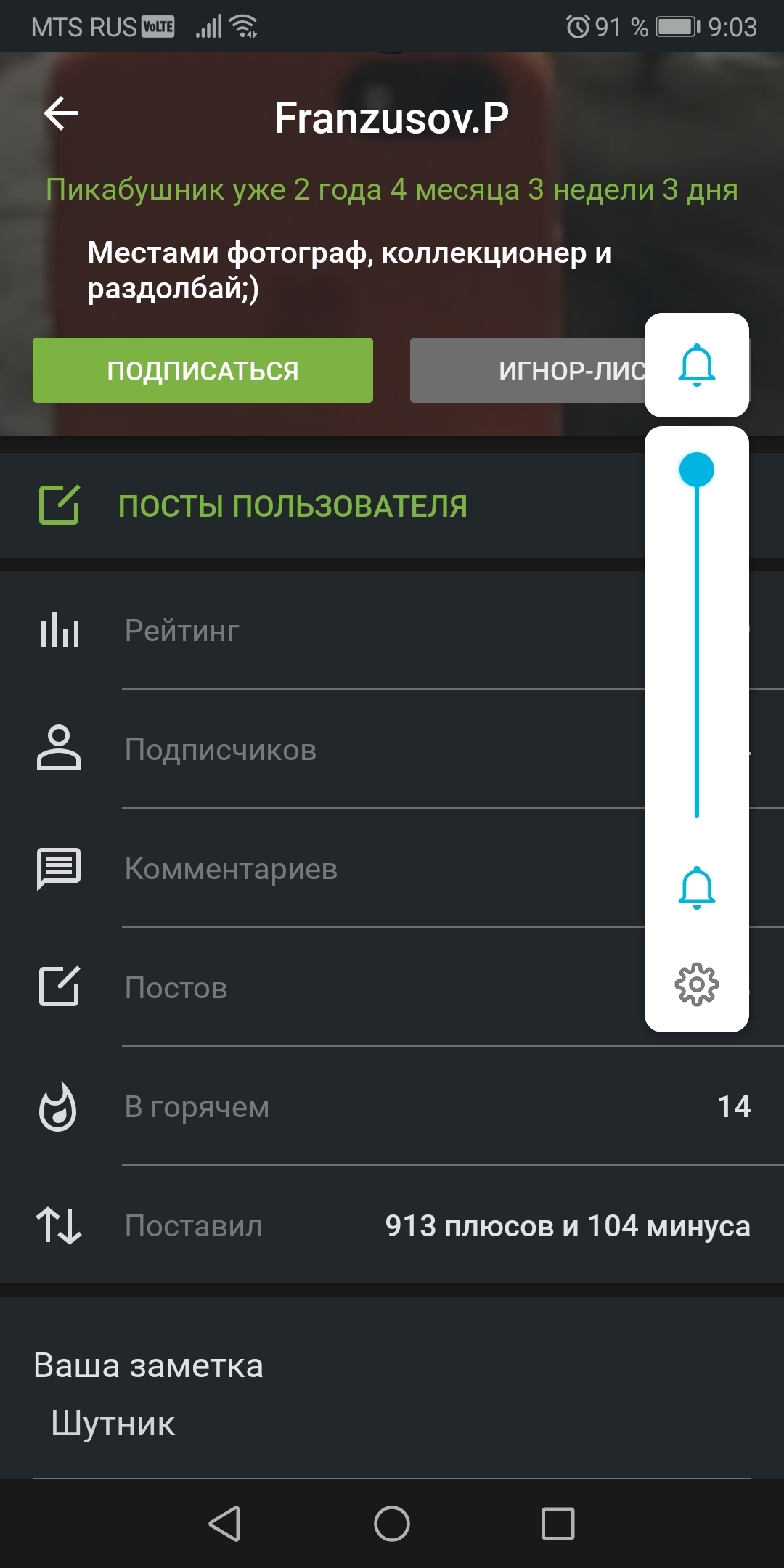The image size is (784, 1568).
Task: Tap the system home button
Action: [x=392, y=1523]
